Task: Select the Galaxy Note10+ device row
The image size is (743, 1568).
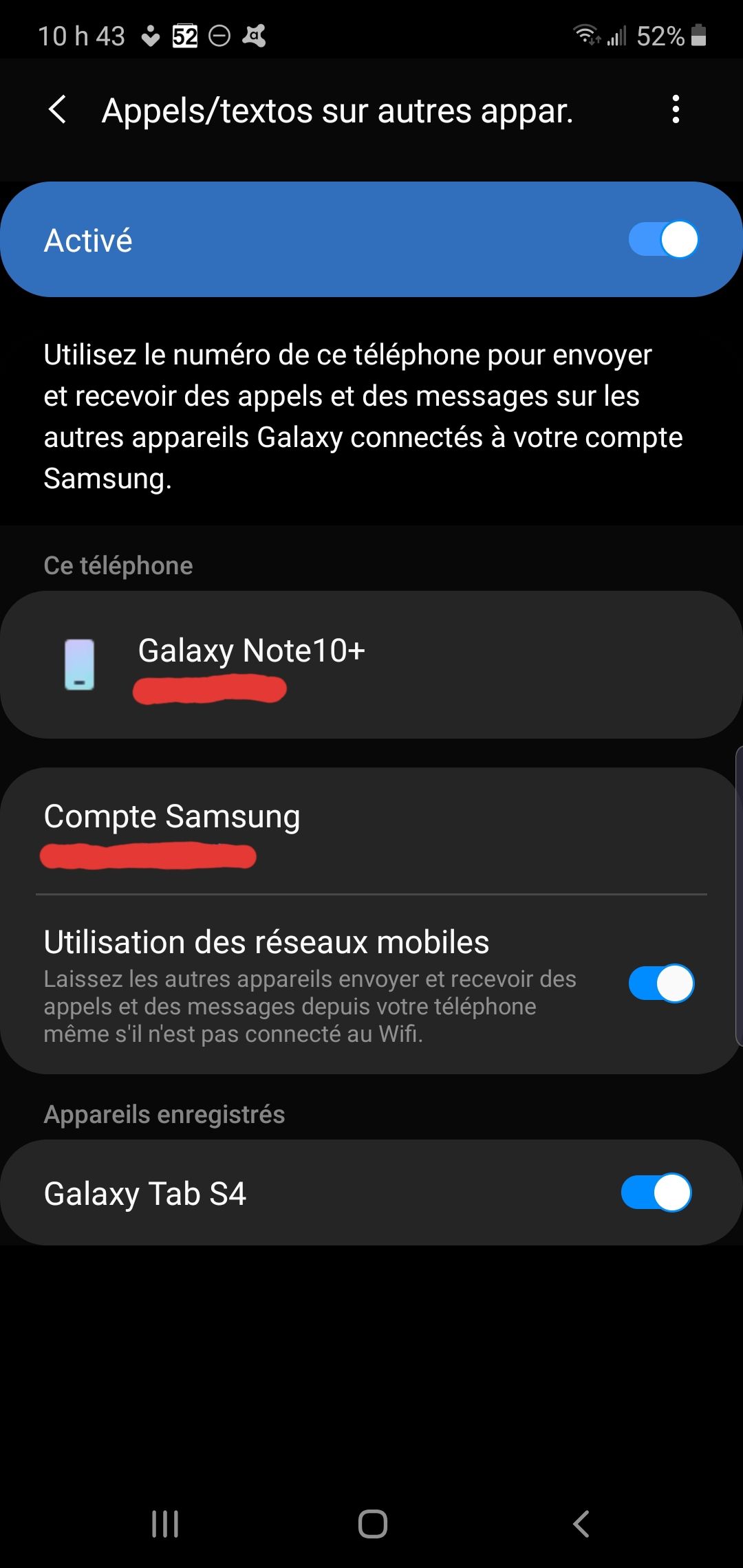Action: 371,665
